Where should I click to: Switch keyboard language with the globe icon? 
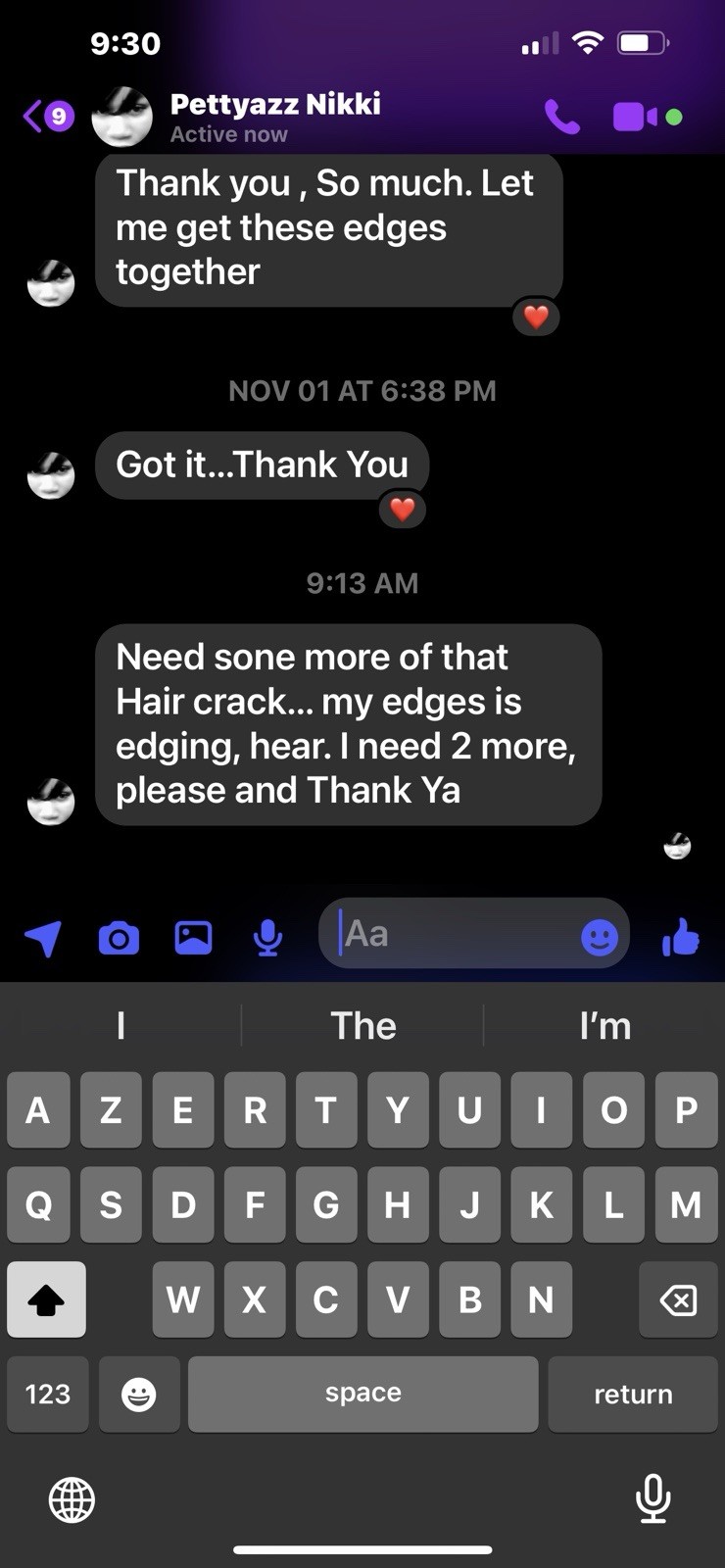coord(72,1499)
